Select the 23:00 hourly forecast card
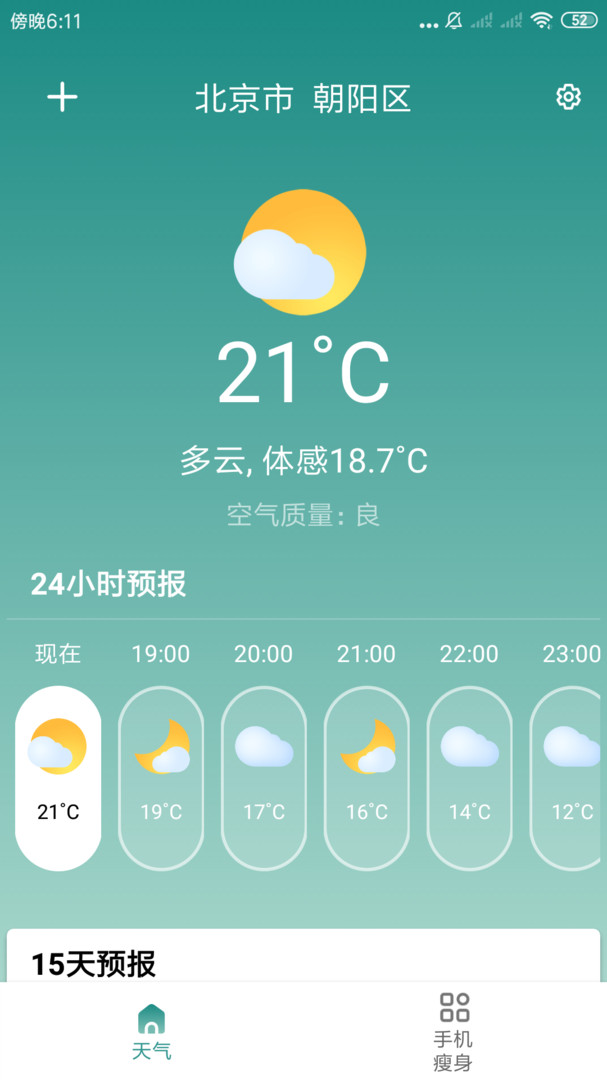The height and width of the screenshot is (1080, 607). 570,777
